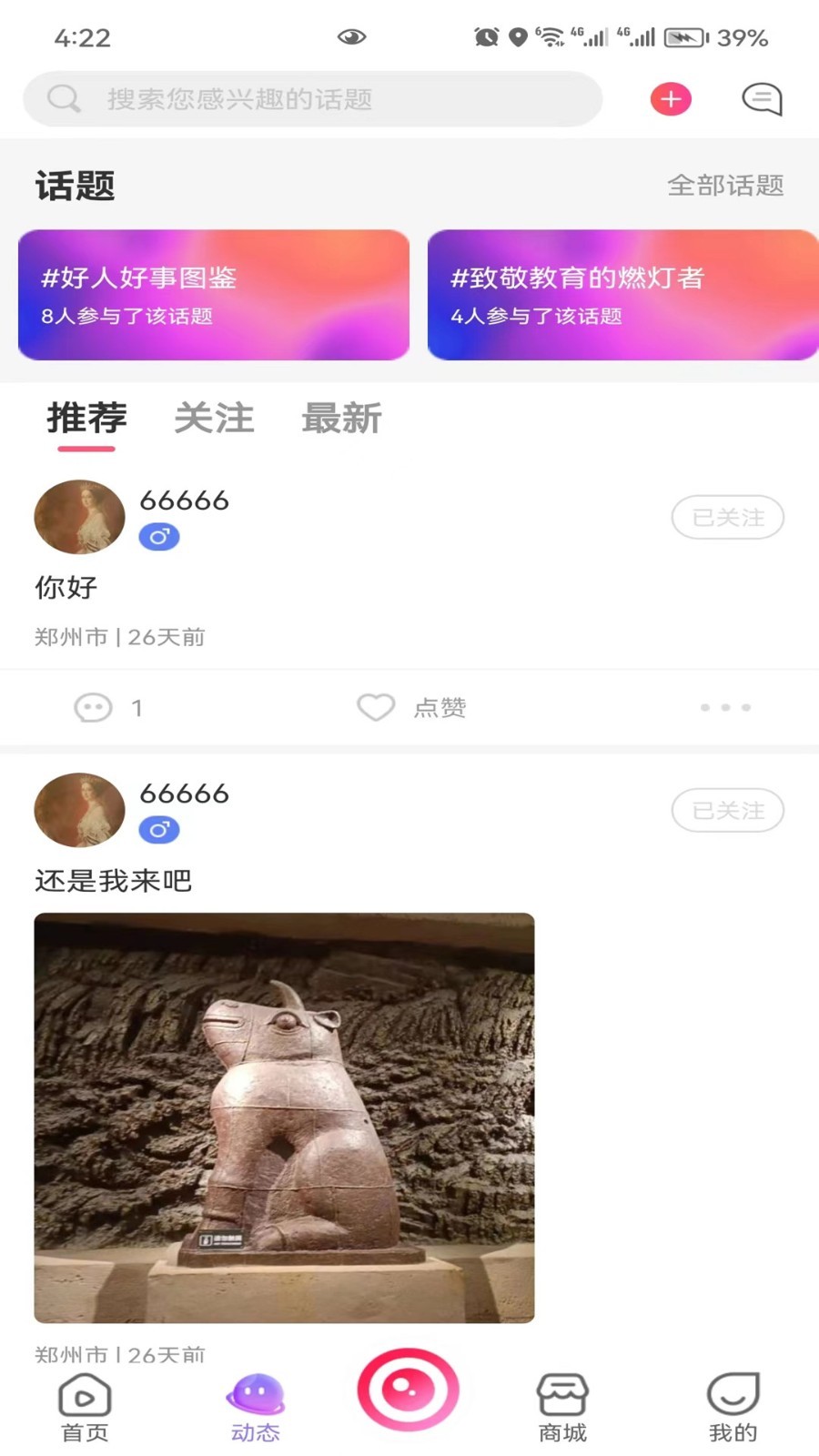Open the 动态 tab in bottom navigation
This screenshot has height=1456, width=819.
click(255, 1408)
